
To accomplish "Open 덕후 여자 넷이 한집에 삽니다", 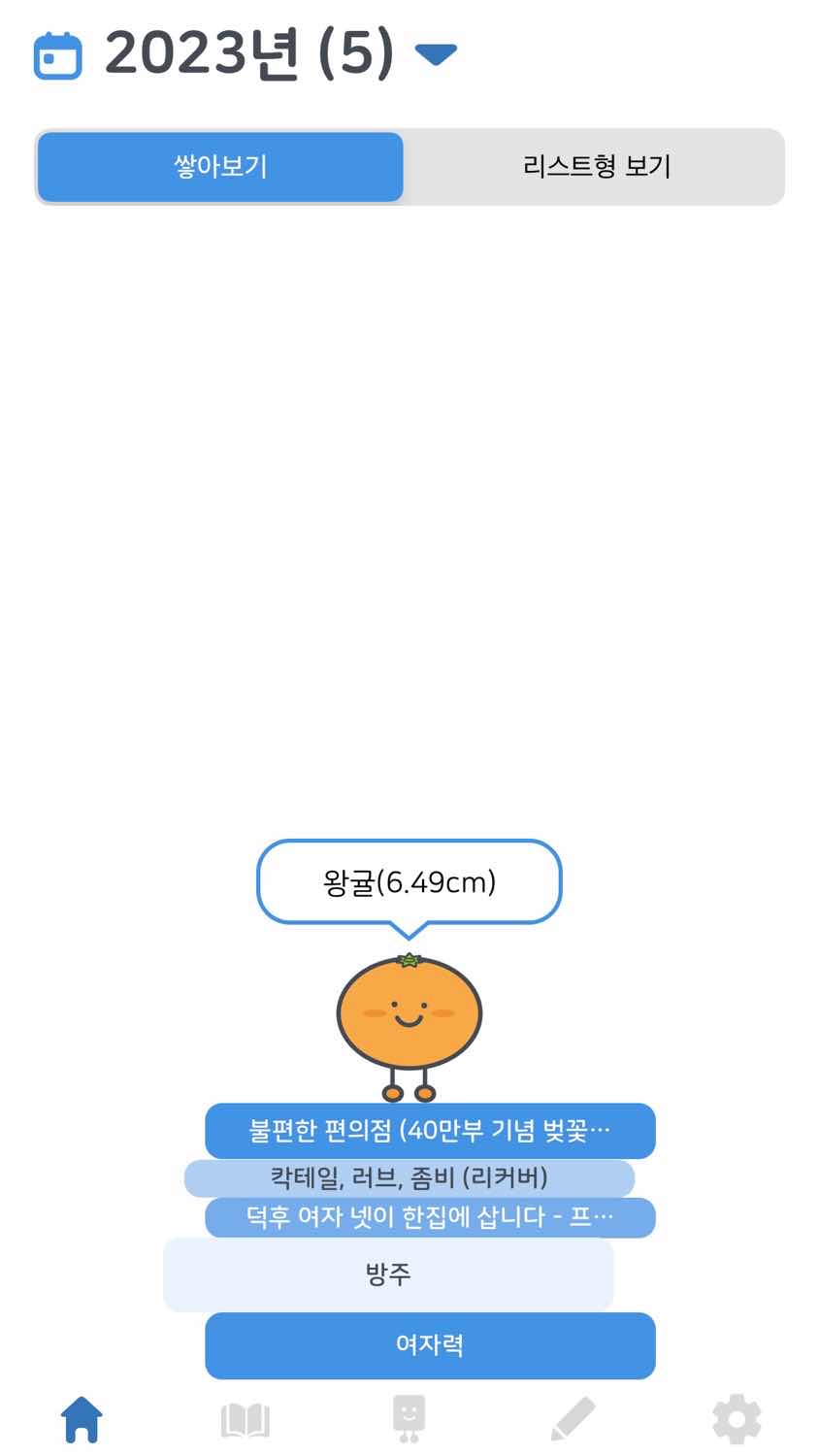I will pos(430,1217).
